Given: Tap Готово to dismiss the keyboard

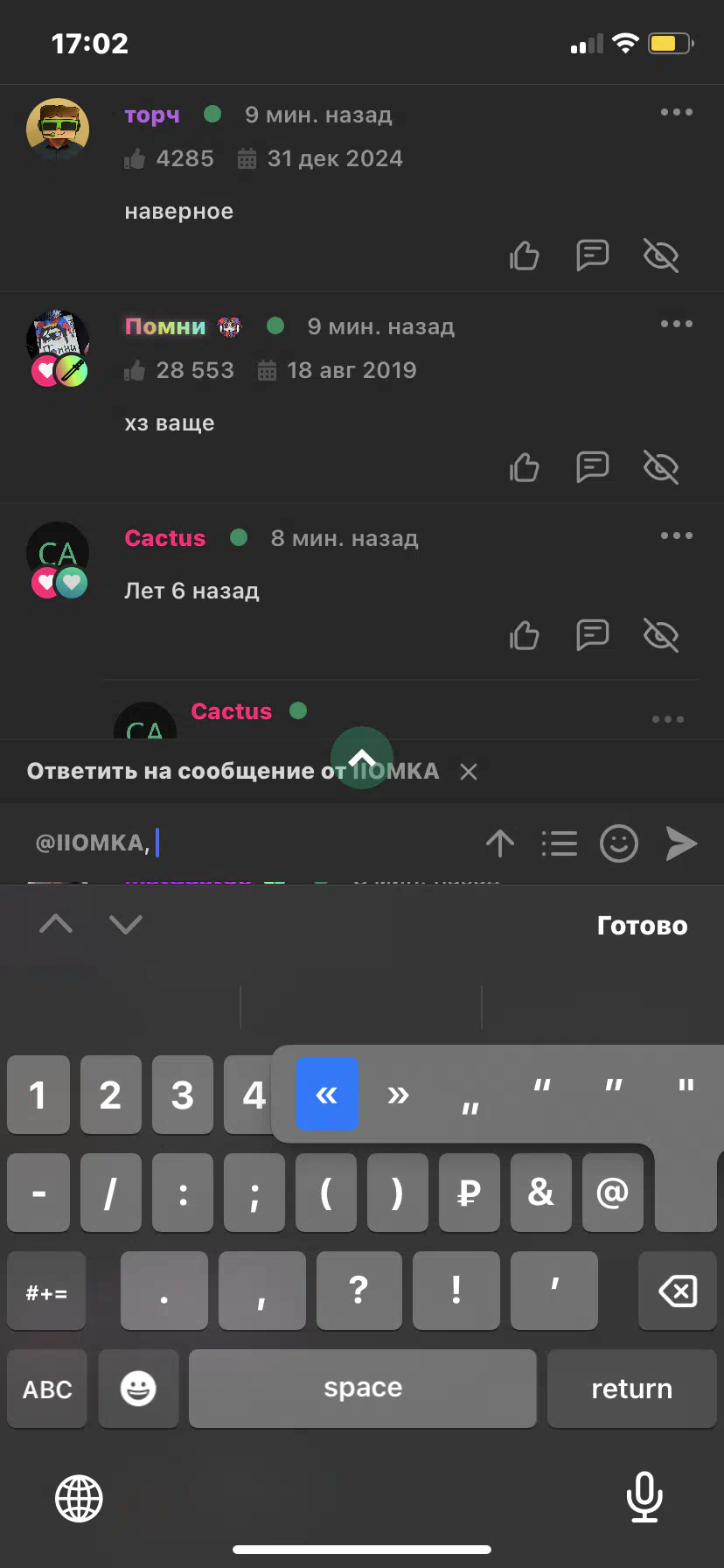Looking at the screenshot, I should tap(643, 926).
